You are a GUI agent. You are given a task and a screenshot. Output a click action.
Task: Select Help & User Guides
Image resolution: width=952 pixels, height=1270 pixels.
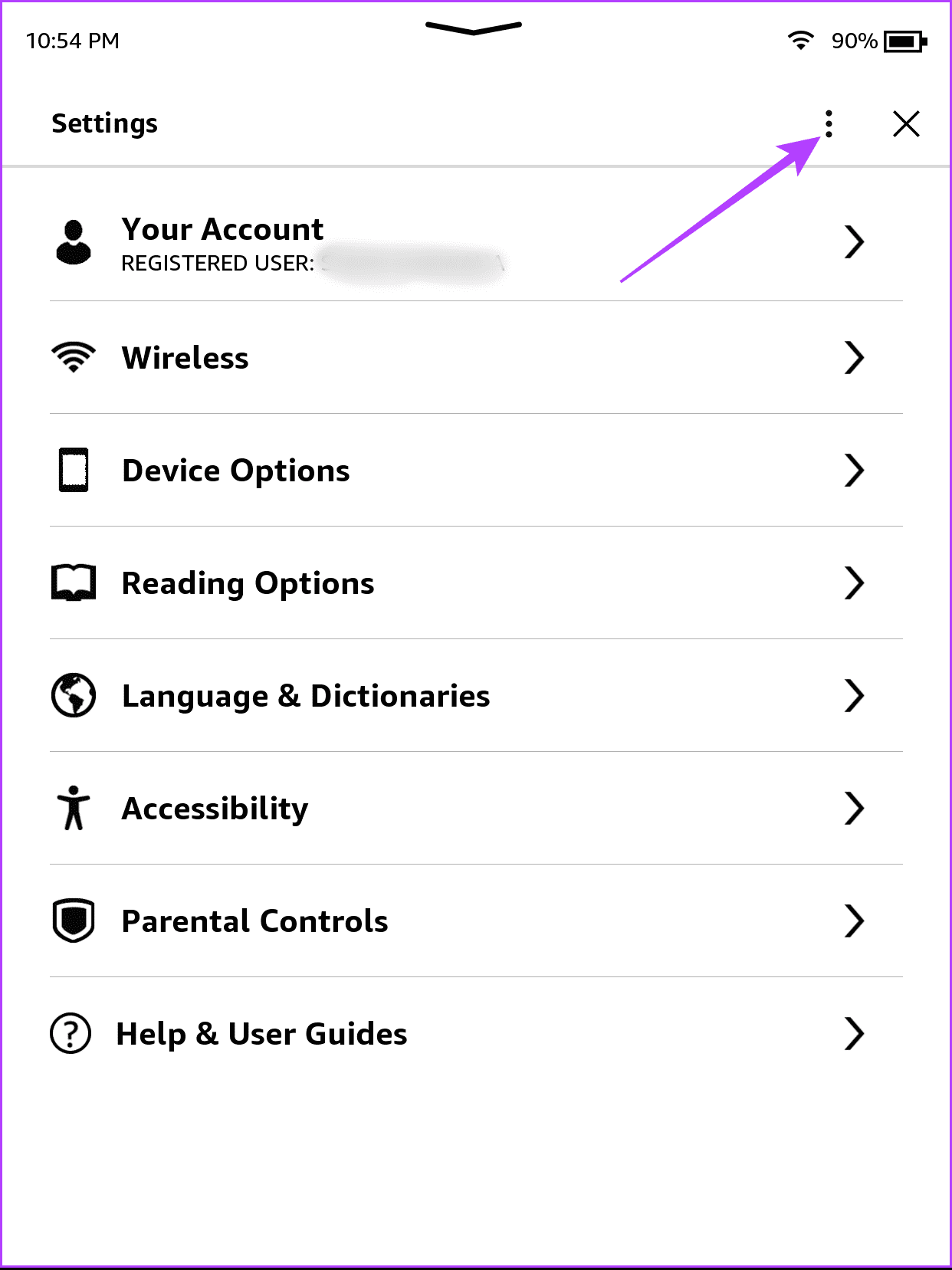(261, 1034)
